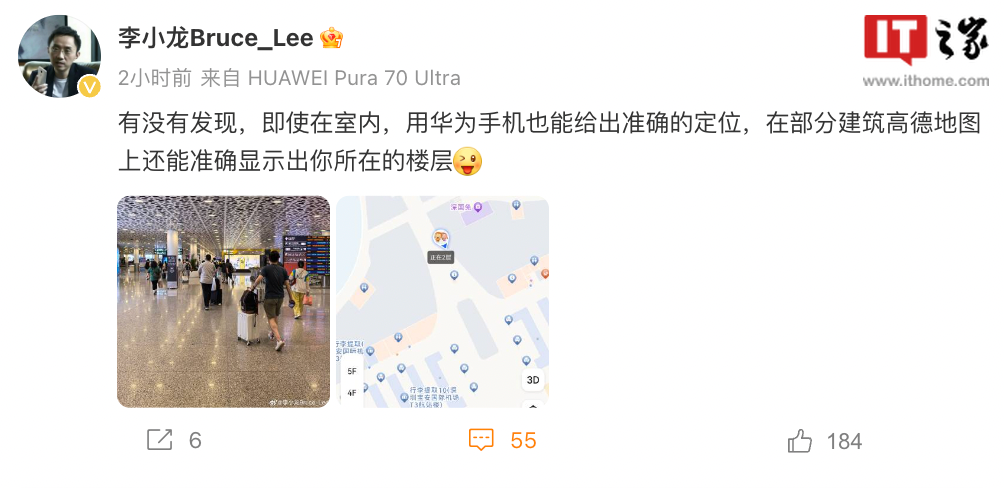The image size is (1004, 488).
Task: Tap the username 李小龙Bruce_Lee
Action: click(x=215, y=40)
